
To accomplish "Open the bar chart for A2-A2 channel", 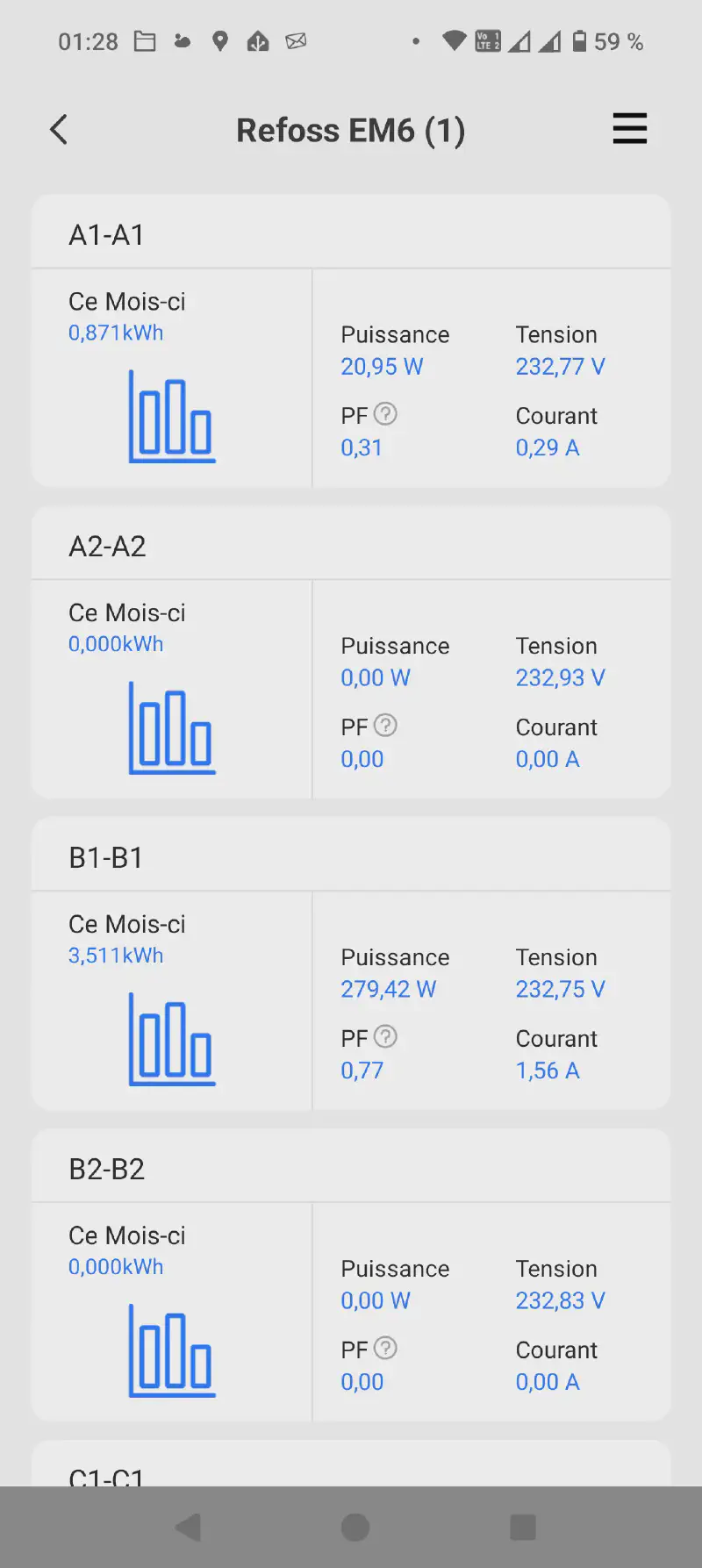I will click(x=170, y=728).
